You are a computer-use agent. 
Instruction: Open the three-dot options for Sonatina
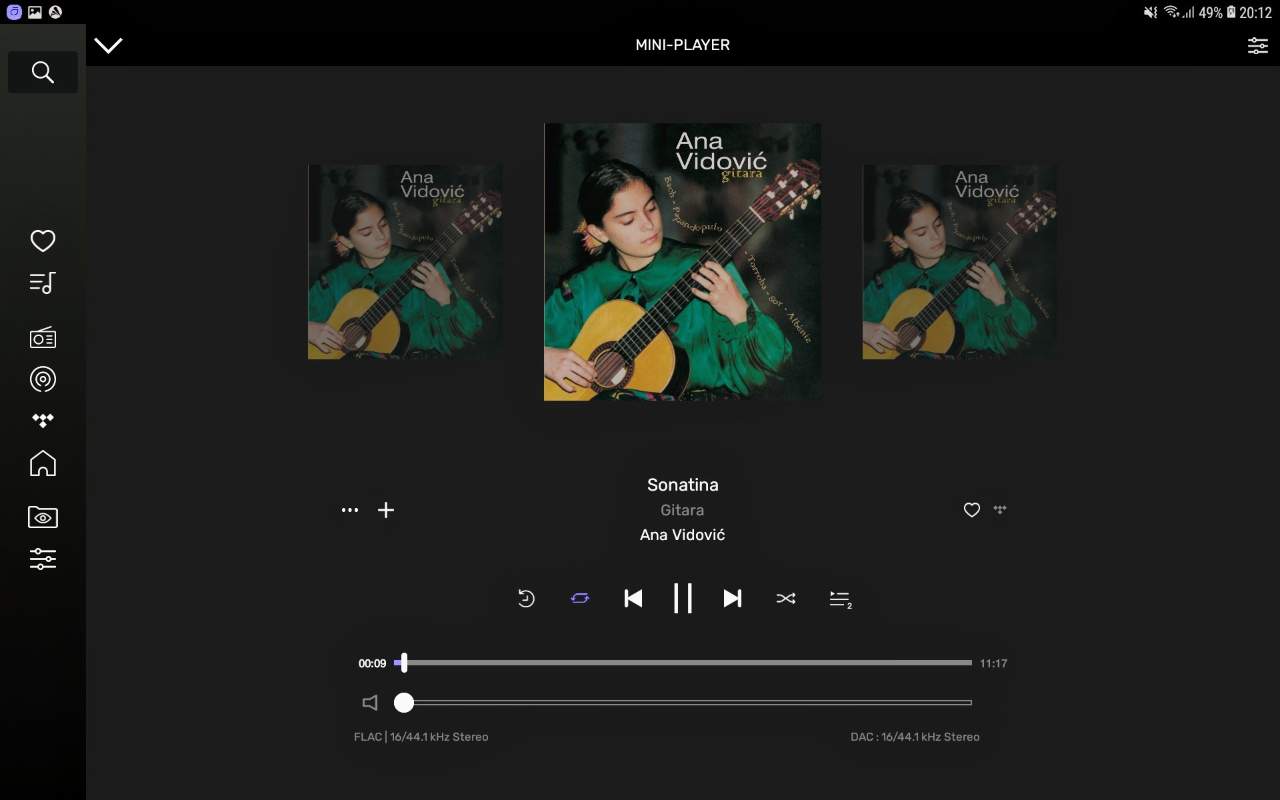pos(349,510)
